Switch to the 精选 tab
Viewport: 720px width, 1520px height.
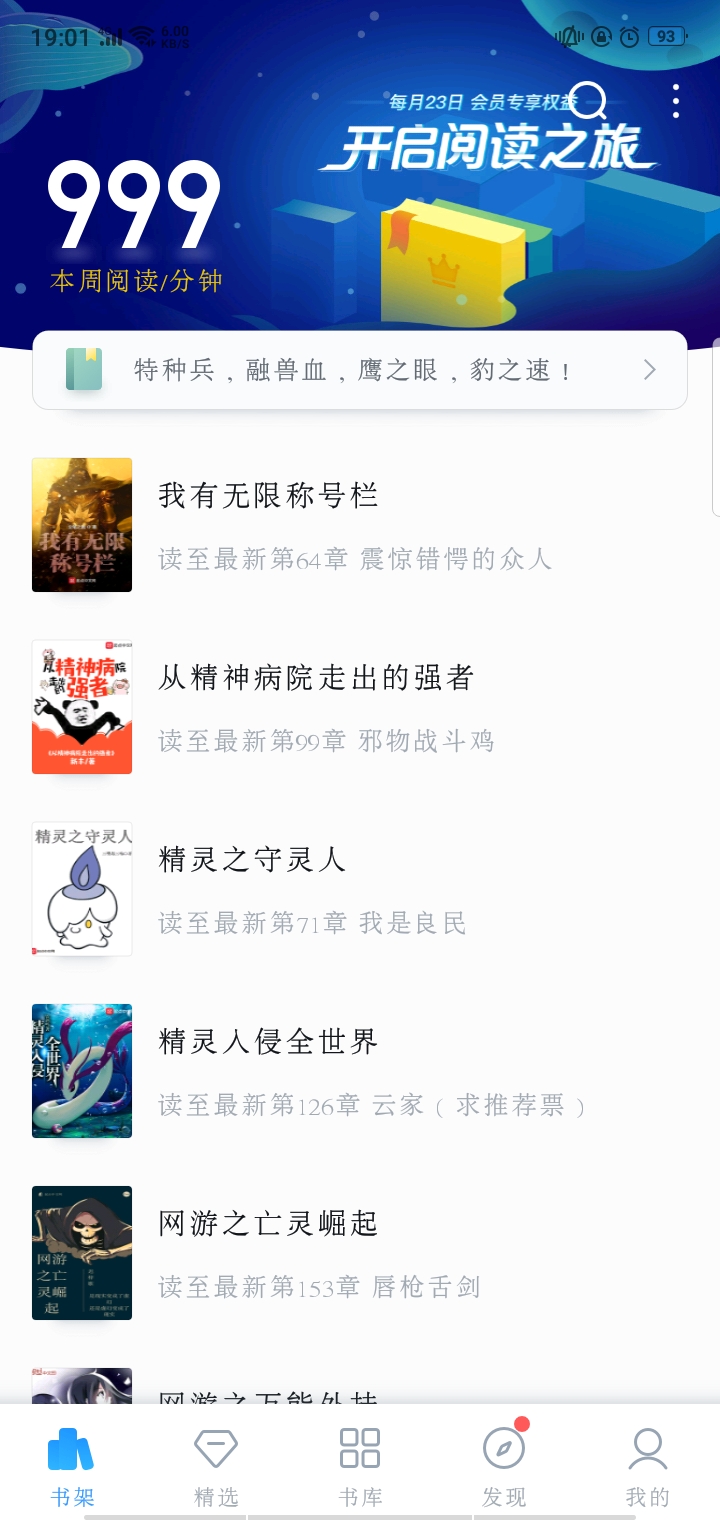(x=216, y=1466)
